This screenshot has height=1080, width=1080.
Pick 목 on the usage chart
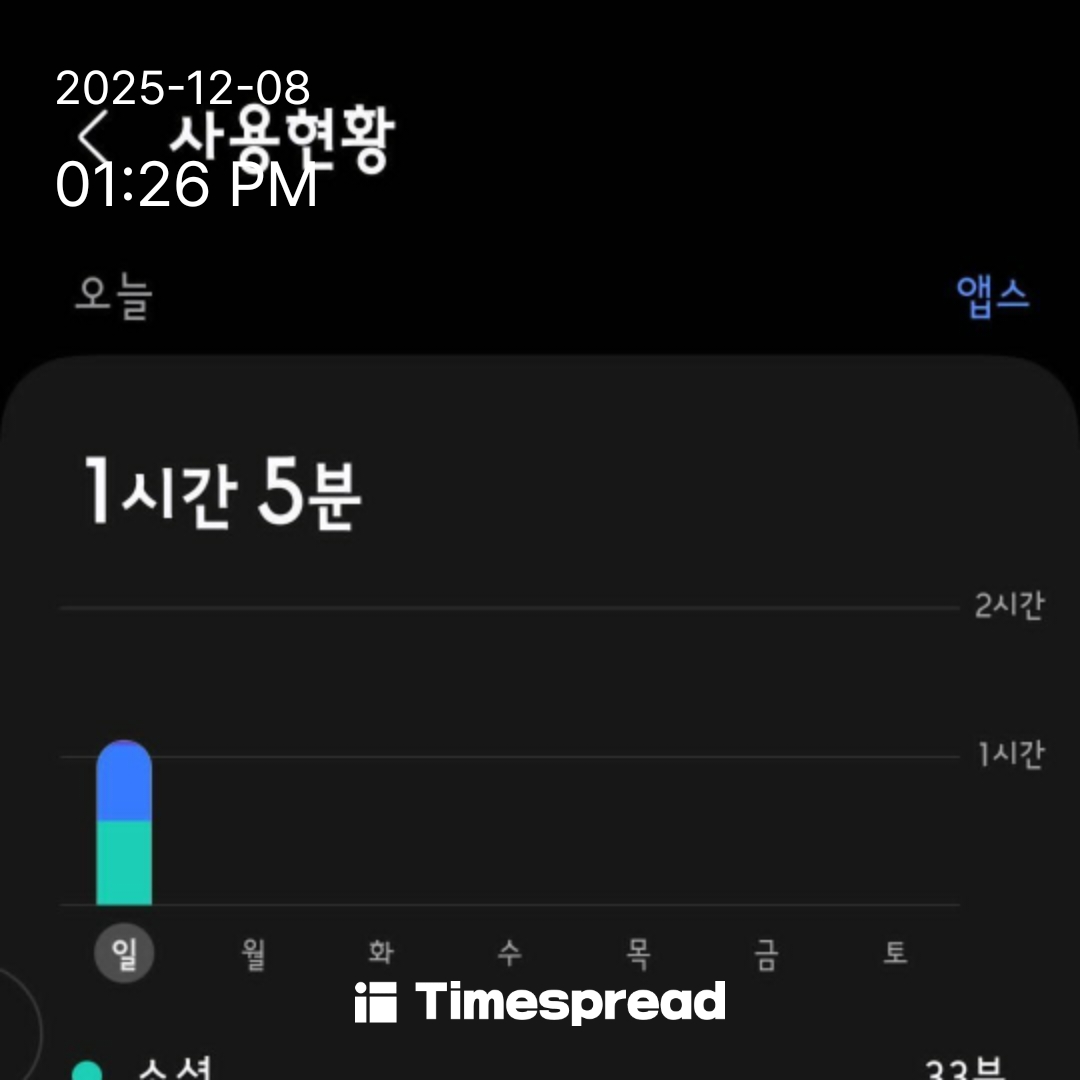click(638, 954)
